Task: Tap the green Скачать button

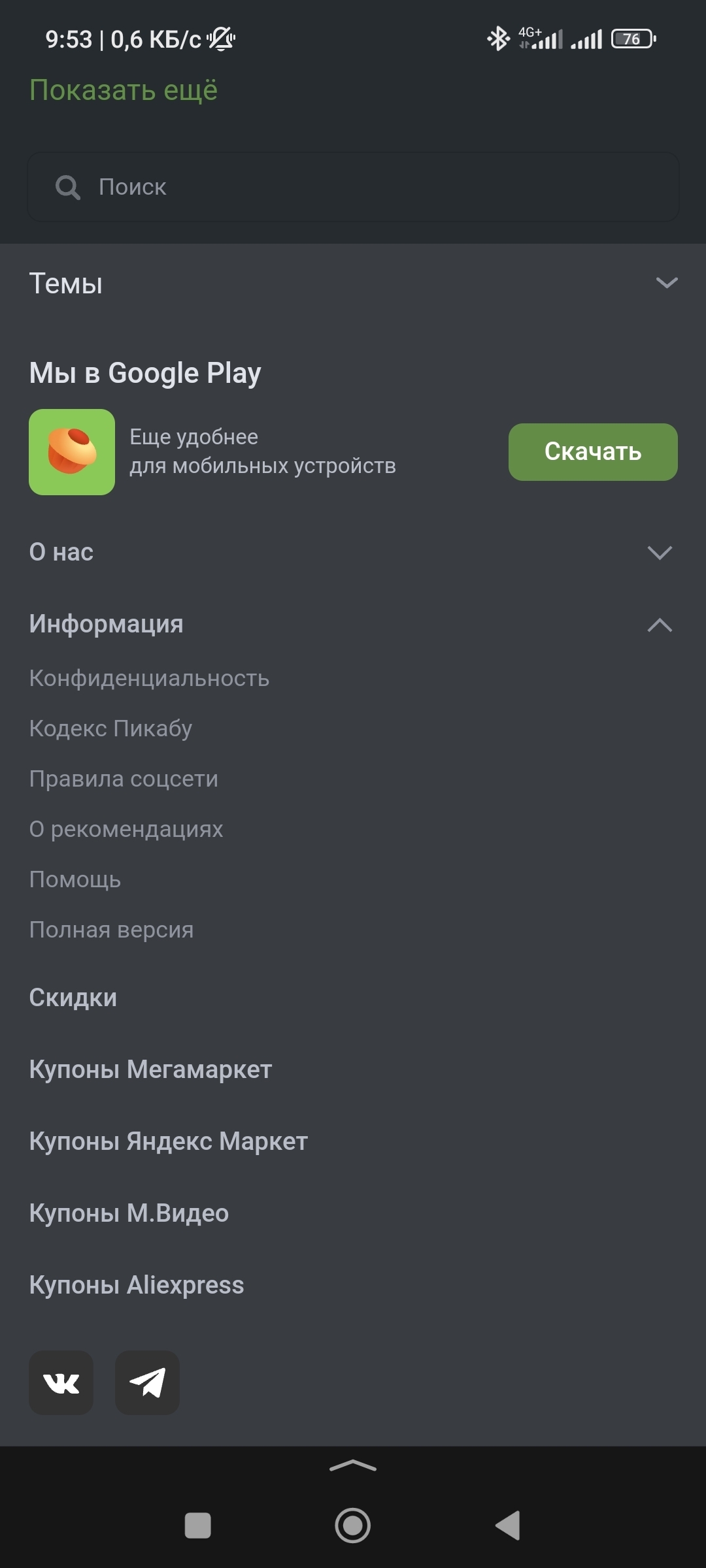Action: pos(592,451)
